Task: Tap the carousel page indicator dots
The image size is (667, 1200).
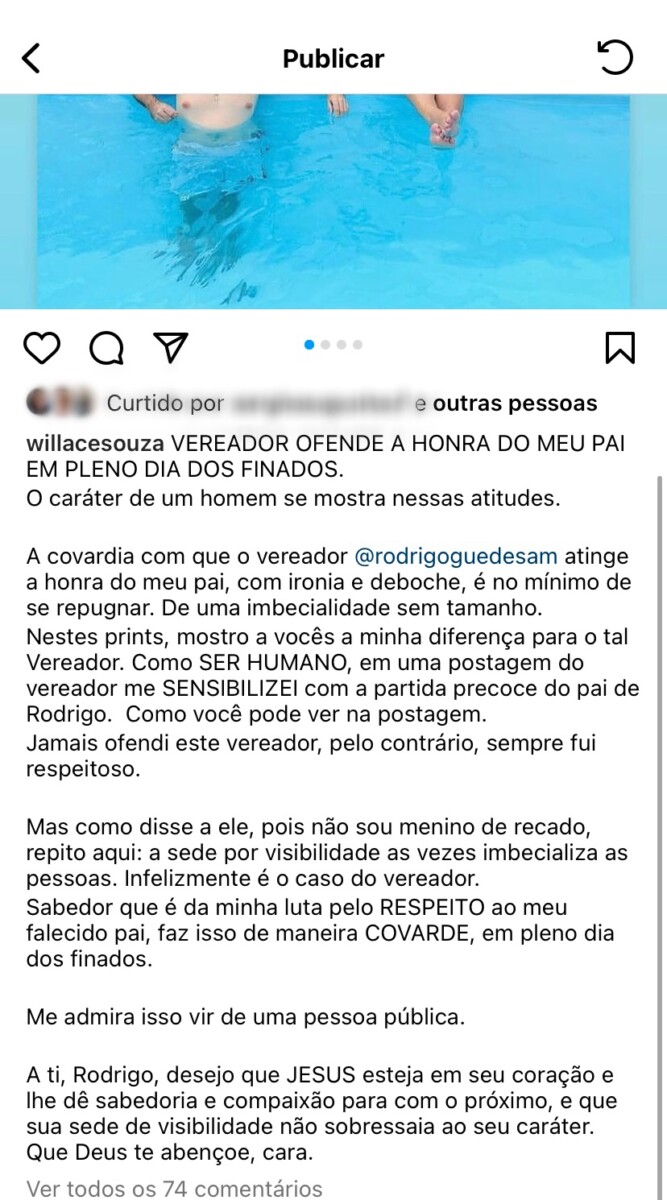Action: pos(333,345)
